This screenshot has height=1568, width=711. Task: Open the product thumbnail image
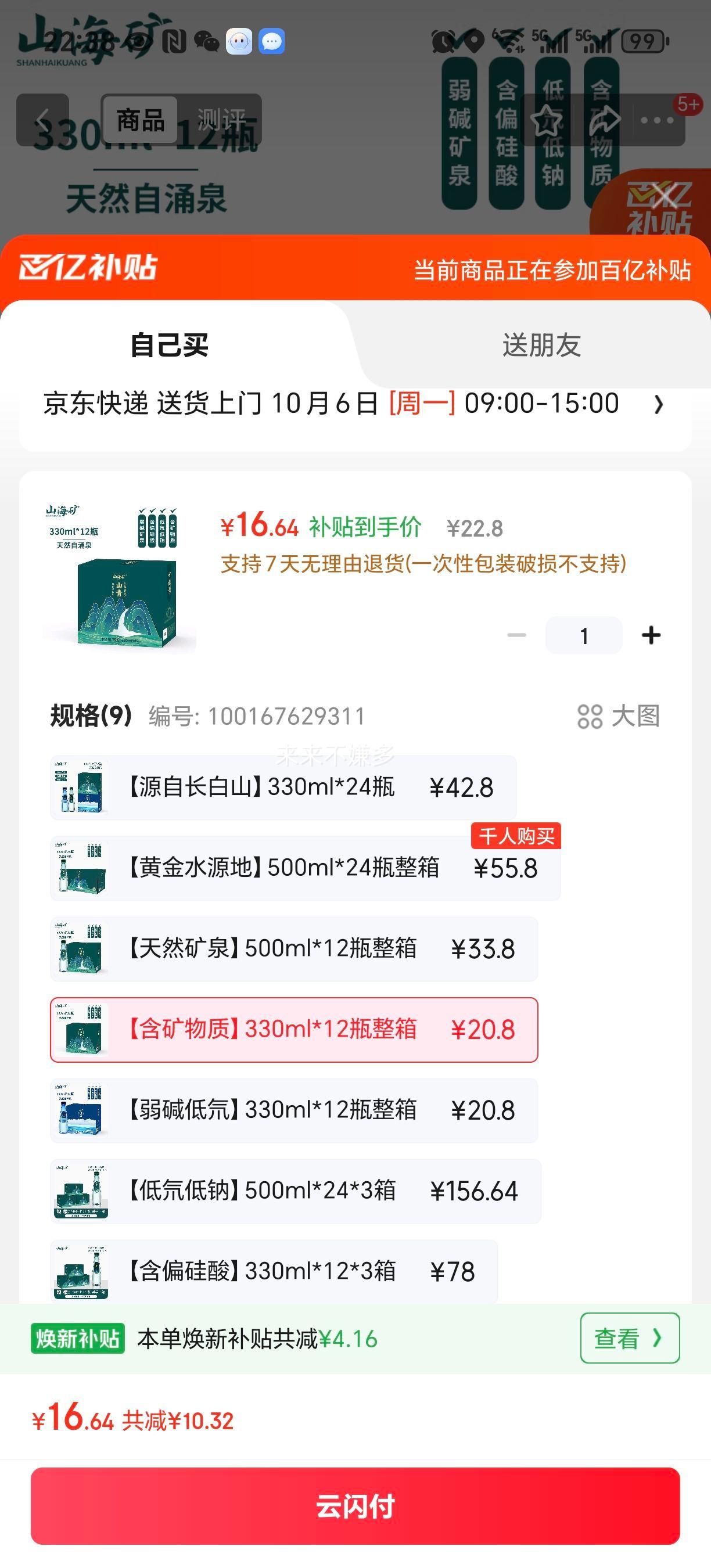(120, 575)
